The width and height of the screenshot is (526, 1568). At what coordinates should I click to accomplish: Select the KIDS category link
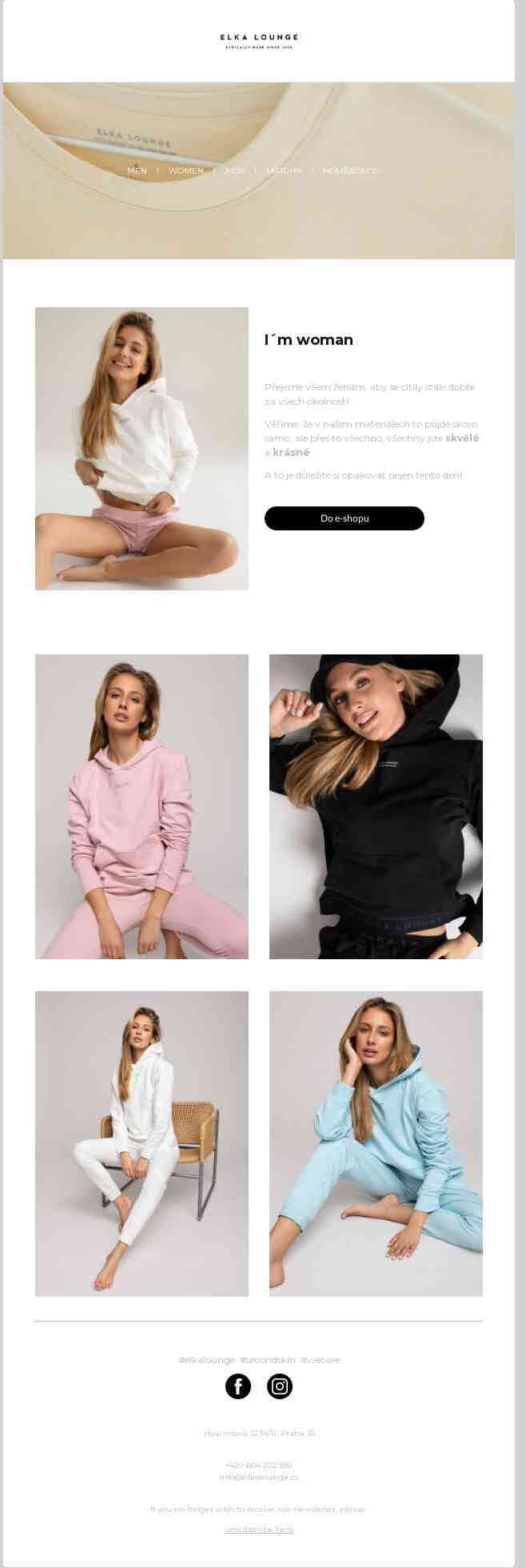click(x=235, y=170)
